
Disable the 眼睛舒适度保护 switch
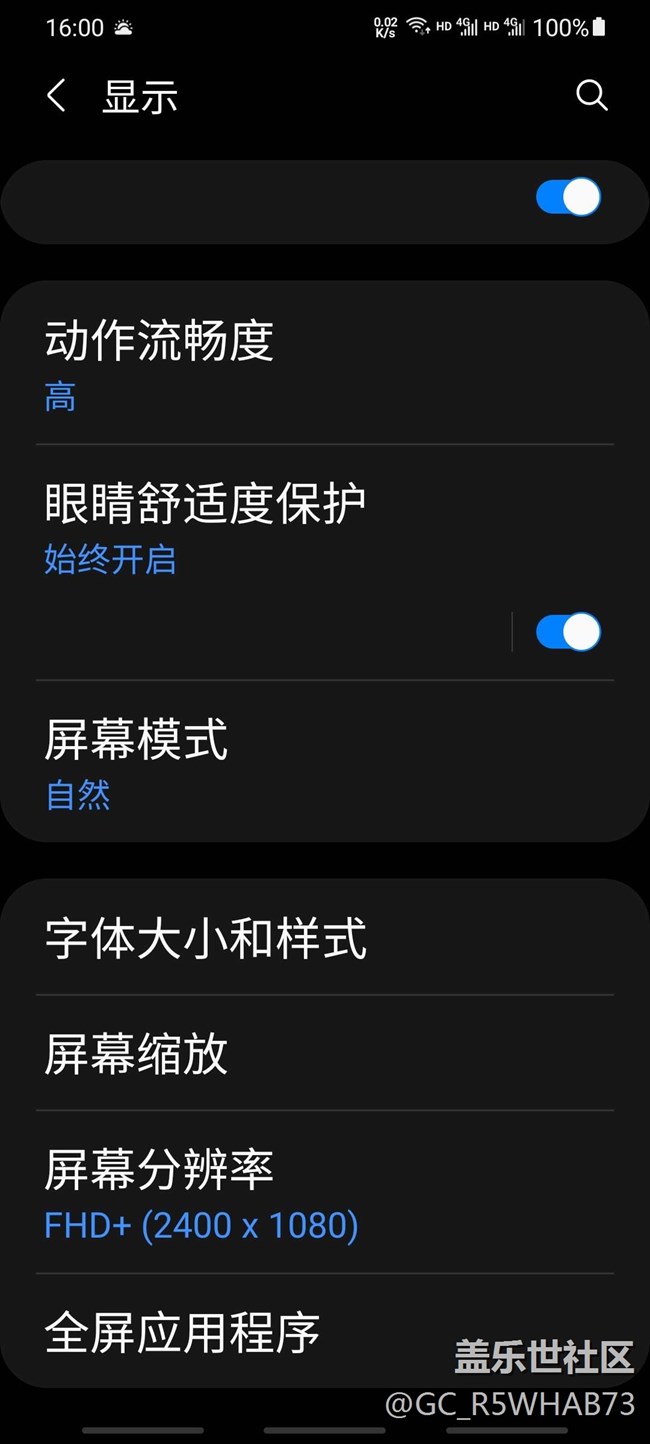(568, 632)
